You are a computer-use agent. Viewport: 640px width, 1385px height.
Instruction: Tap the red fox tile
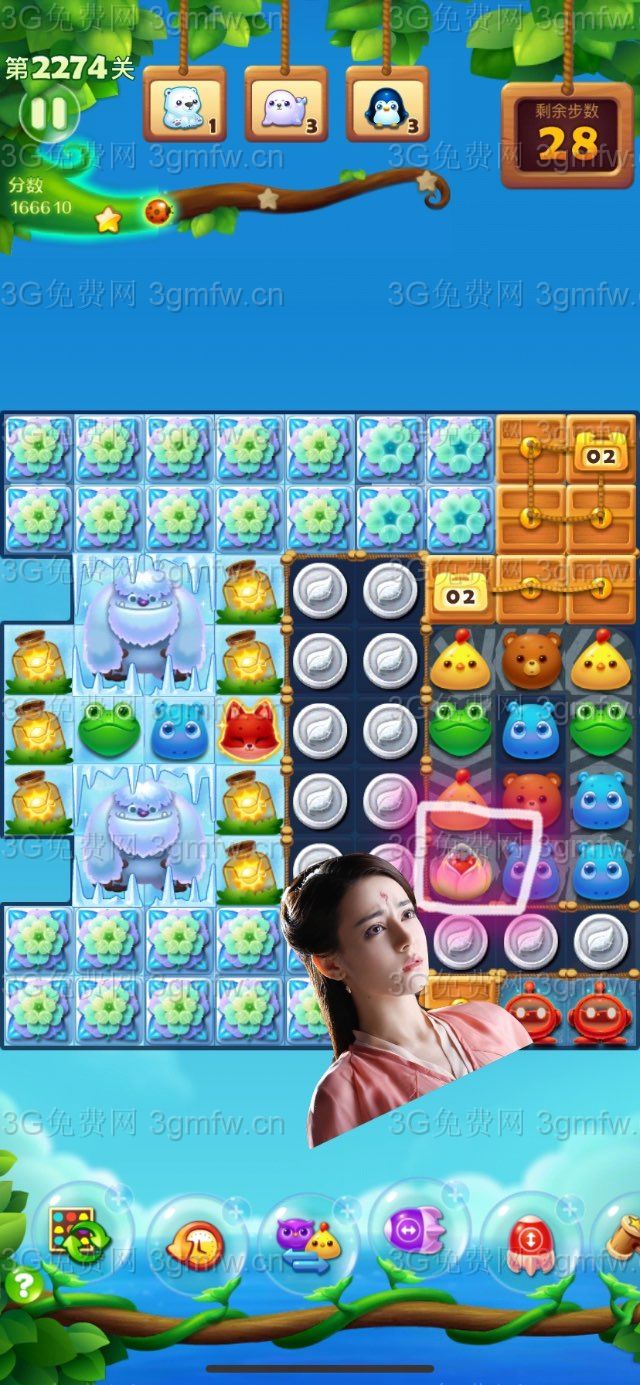(247, 729)
